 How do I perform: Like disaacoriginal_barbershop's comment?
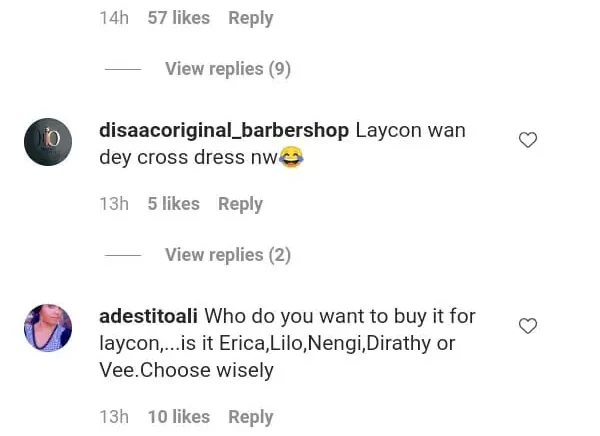coord(528,140)
